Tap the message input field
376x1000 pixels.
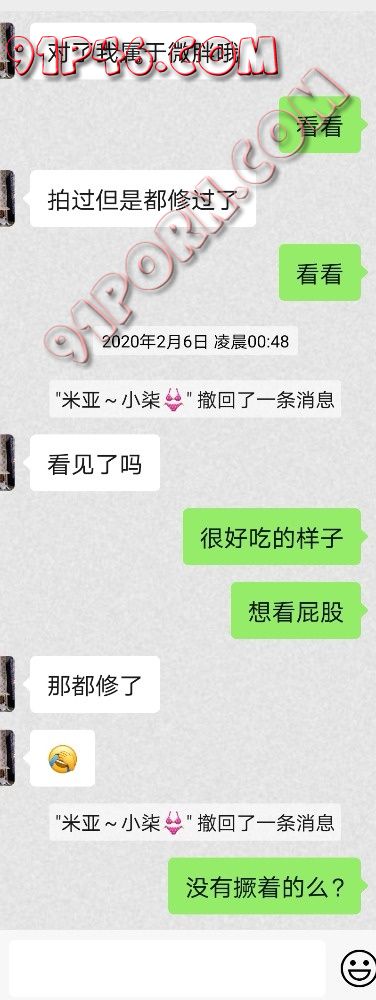167,968
